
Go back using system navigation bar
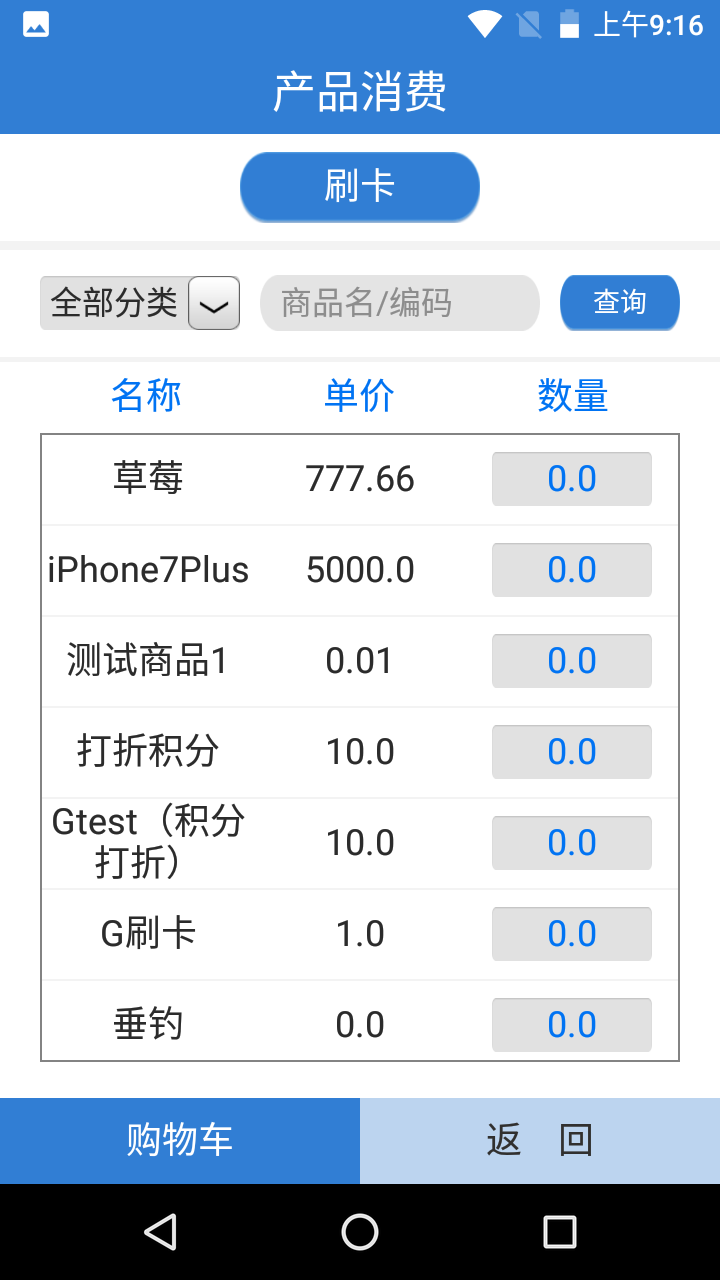tap(160, 1232)
